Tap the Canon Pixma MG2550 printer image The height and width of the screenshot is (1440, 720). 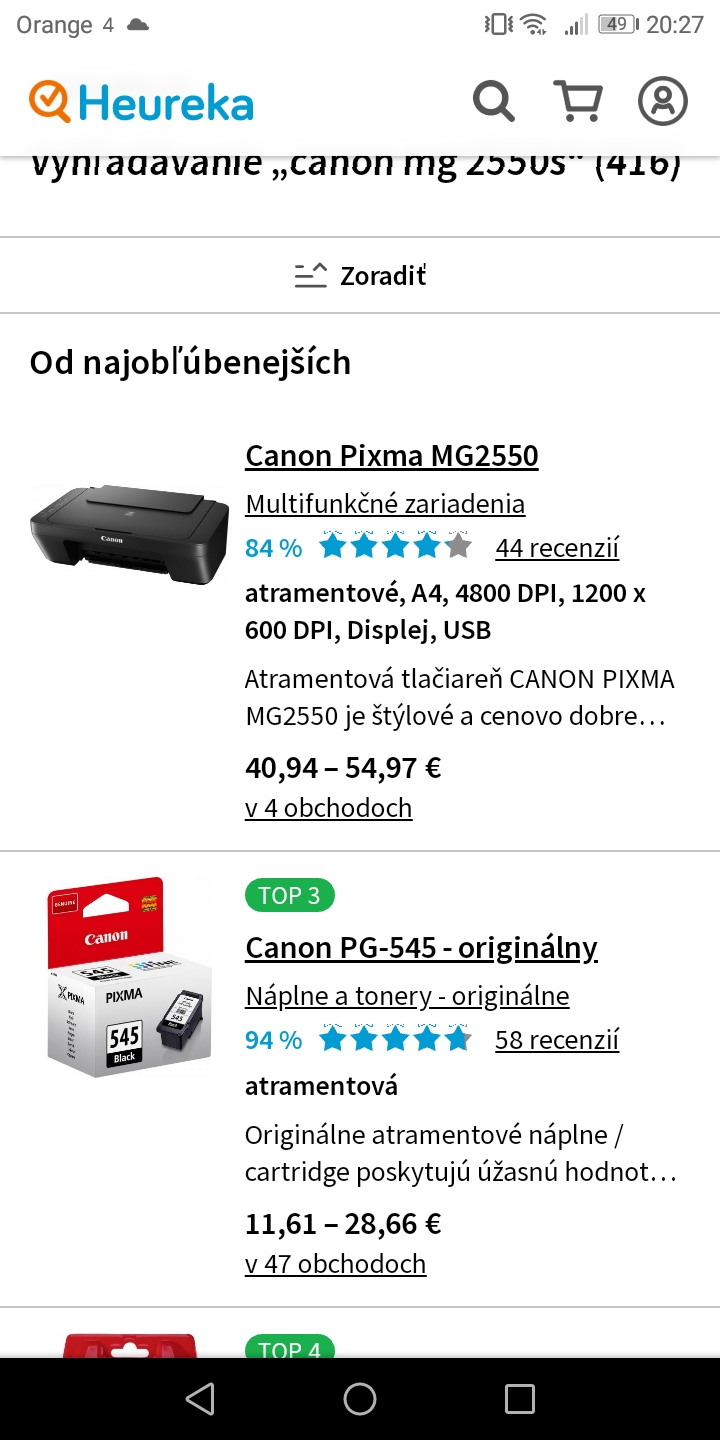130,532
